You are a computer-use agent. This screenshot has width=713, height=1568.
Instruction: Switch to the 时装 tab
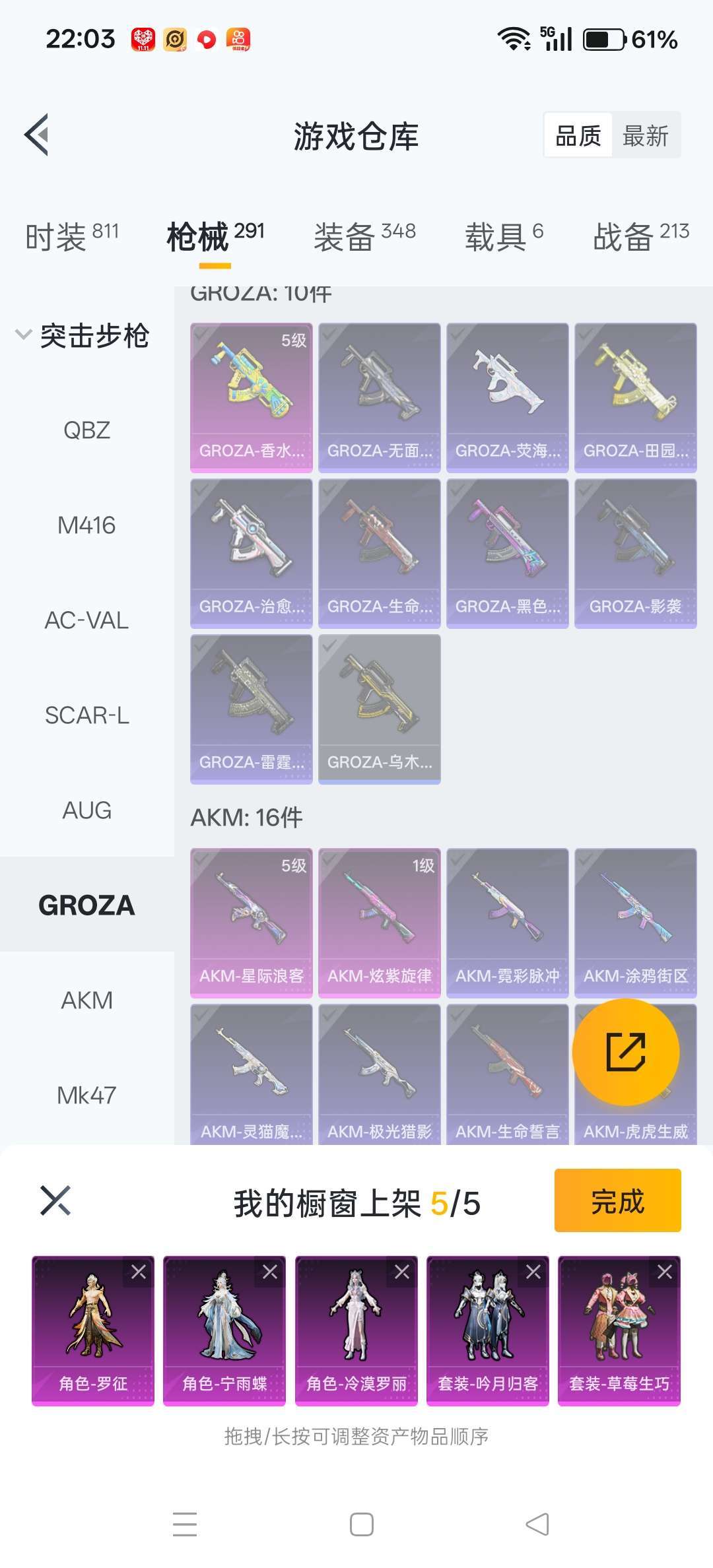coord(72,236)
